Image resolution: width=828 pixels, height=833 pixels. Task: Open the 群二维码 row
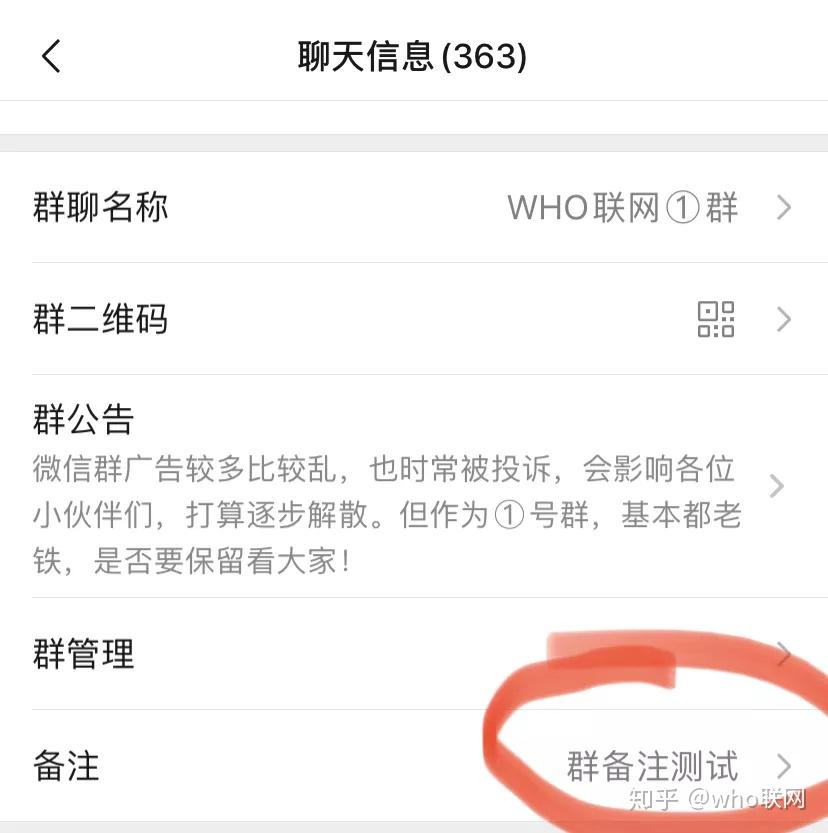click(x=414, y=320)
